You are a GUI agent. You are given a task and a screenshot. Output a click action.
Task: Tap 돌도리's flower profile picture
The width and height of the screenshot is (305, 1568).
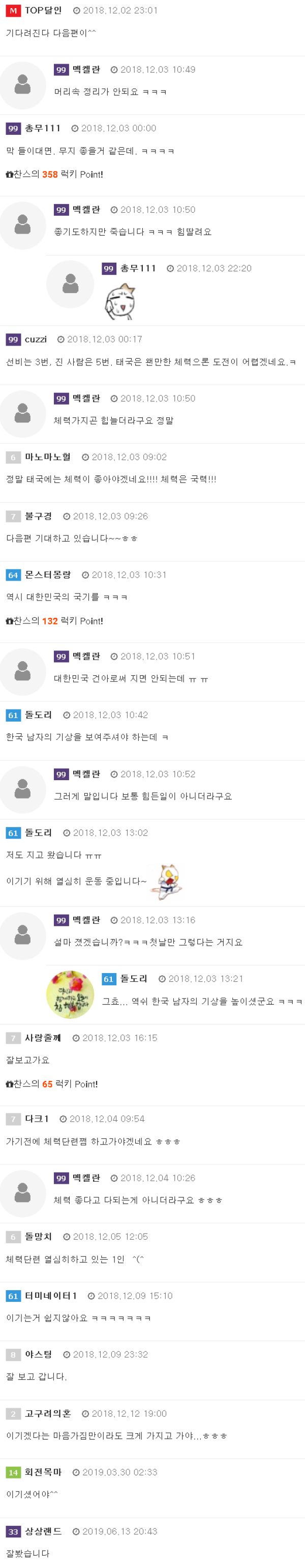point(70,994)
